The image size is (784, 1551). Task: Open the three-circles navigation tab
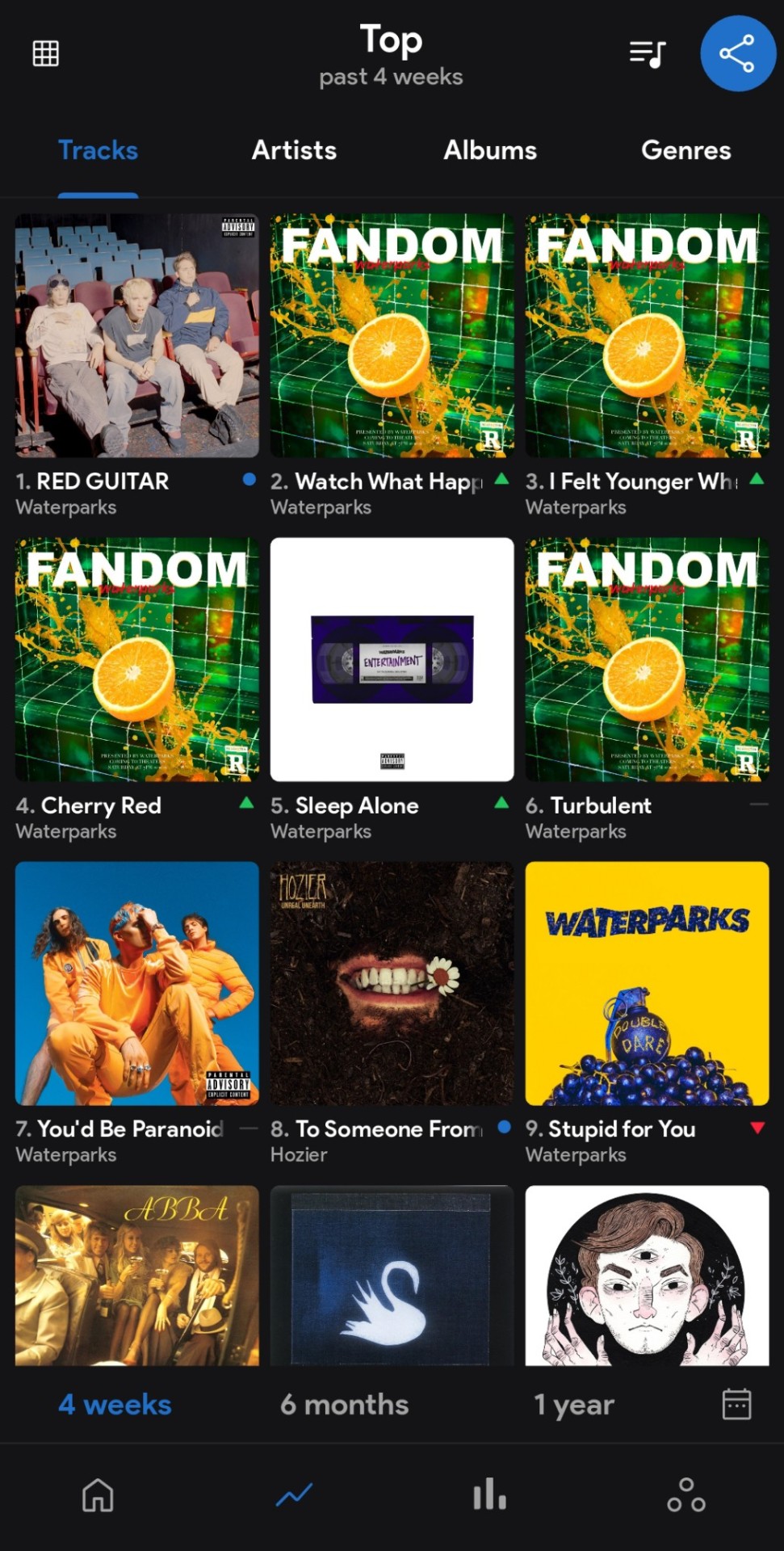(x=685, y=1495)
